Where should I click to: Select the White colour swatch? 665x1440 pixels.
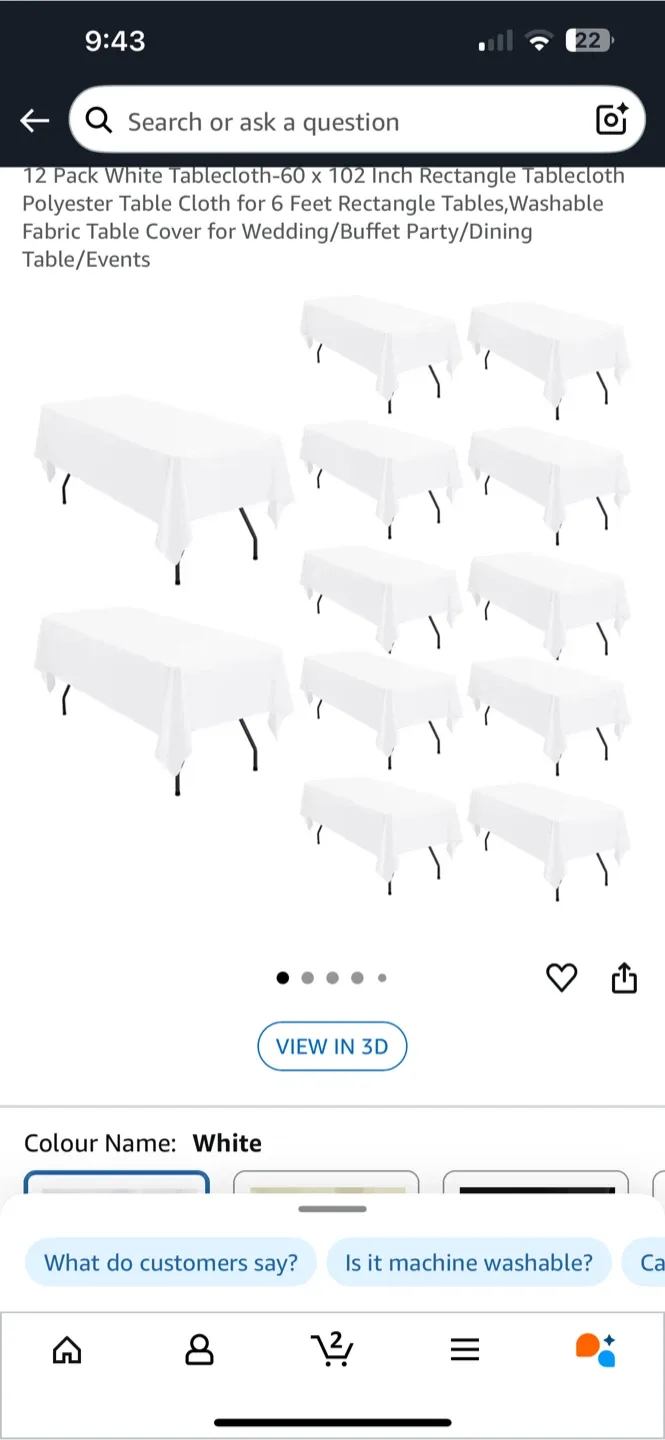117,1183
